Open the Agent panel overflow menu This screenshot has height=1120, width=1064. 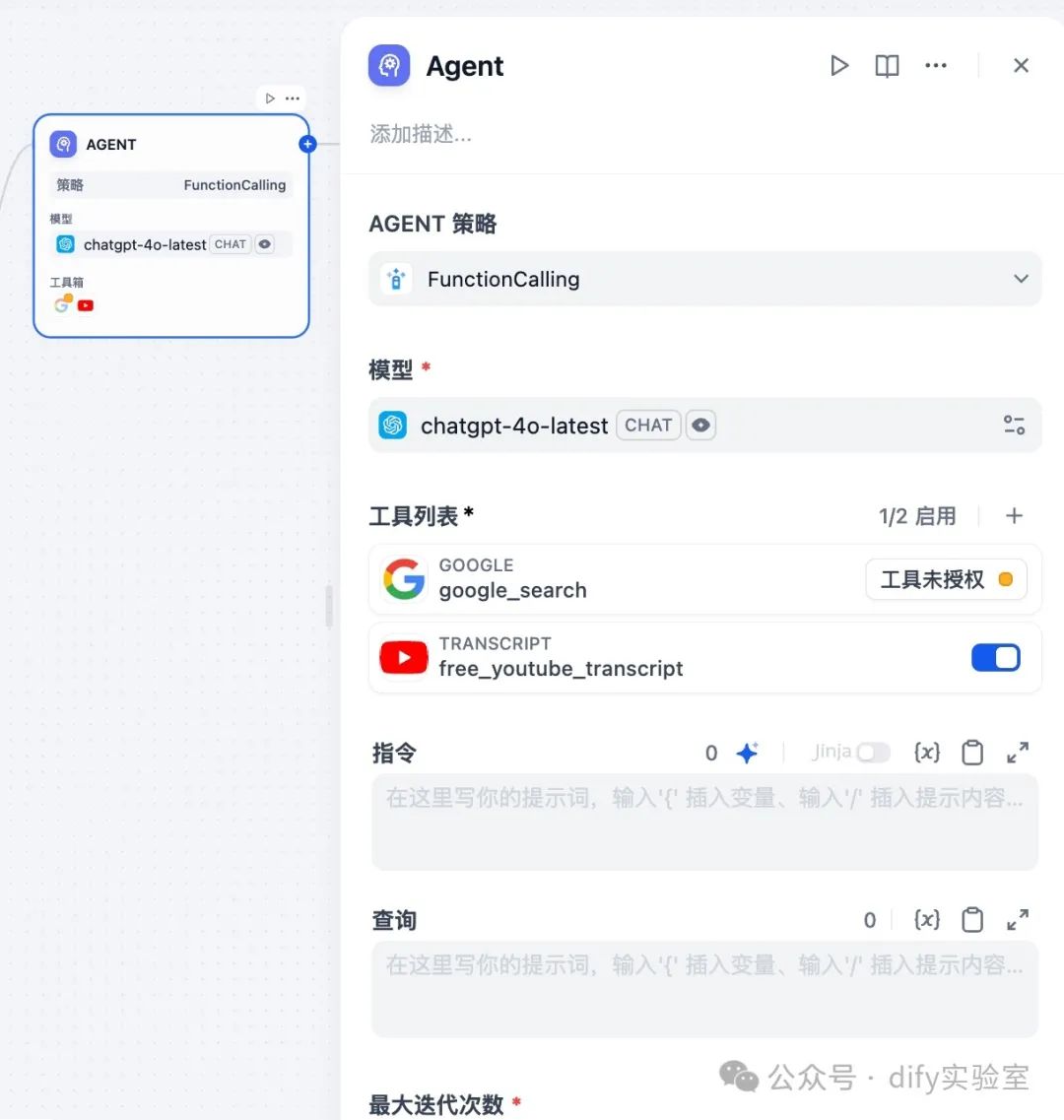(935, 66)
